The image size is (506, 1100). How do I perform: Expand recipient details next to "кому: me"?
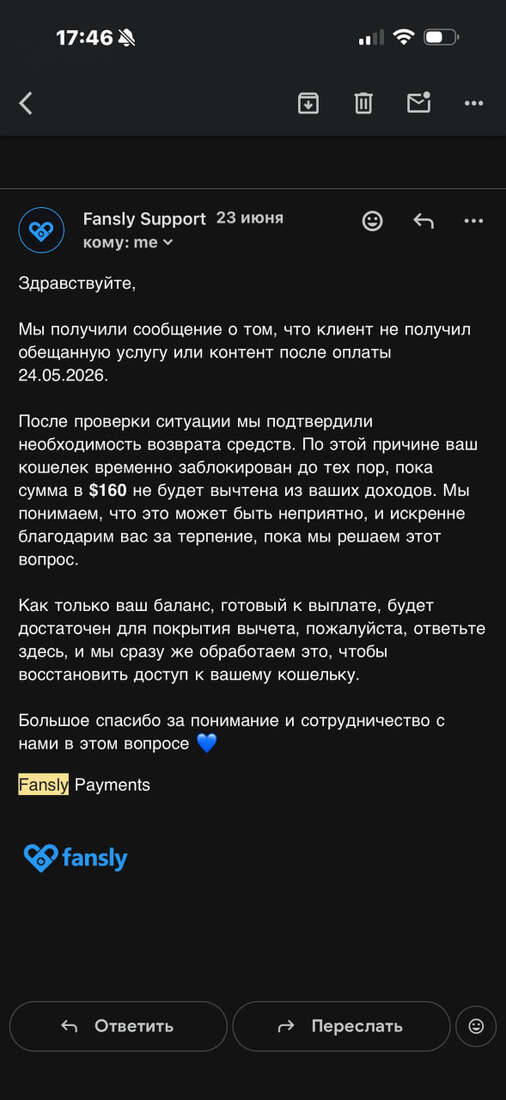[168, 243]
